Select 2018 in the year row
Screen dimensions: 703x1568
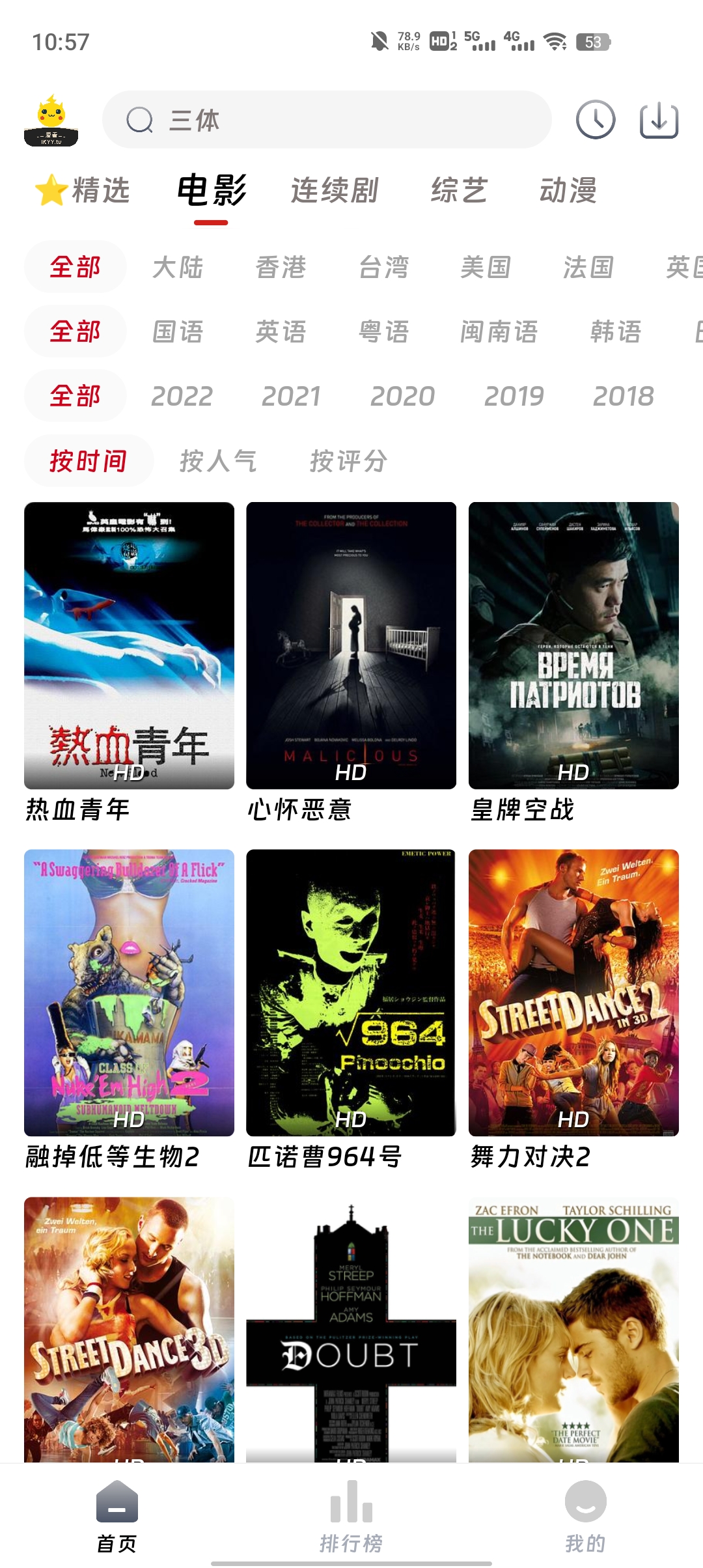tap(625, 396)
